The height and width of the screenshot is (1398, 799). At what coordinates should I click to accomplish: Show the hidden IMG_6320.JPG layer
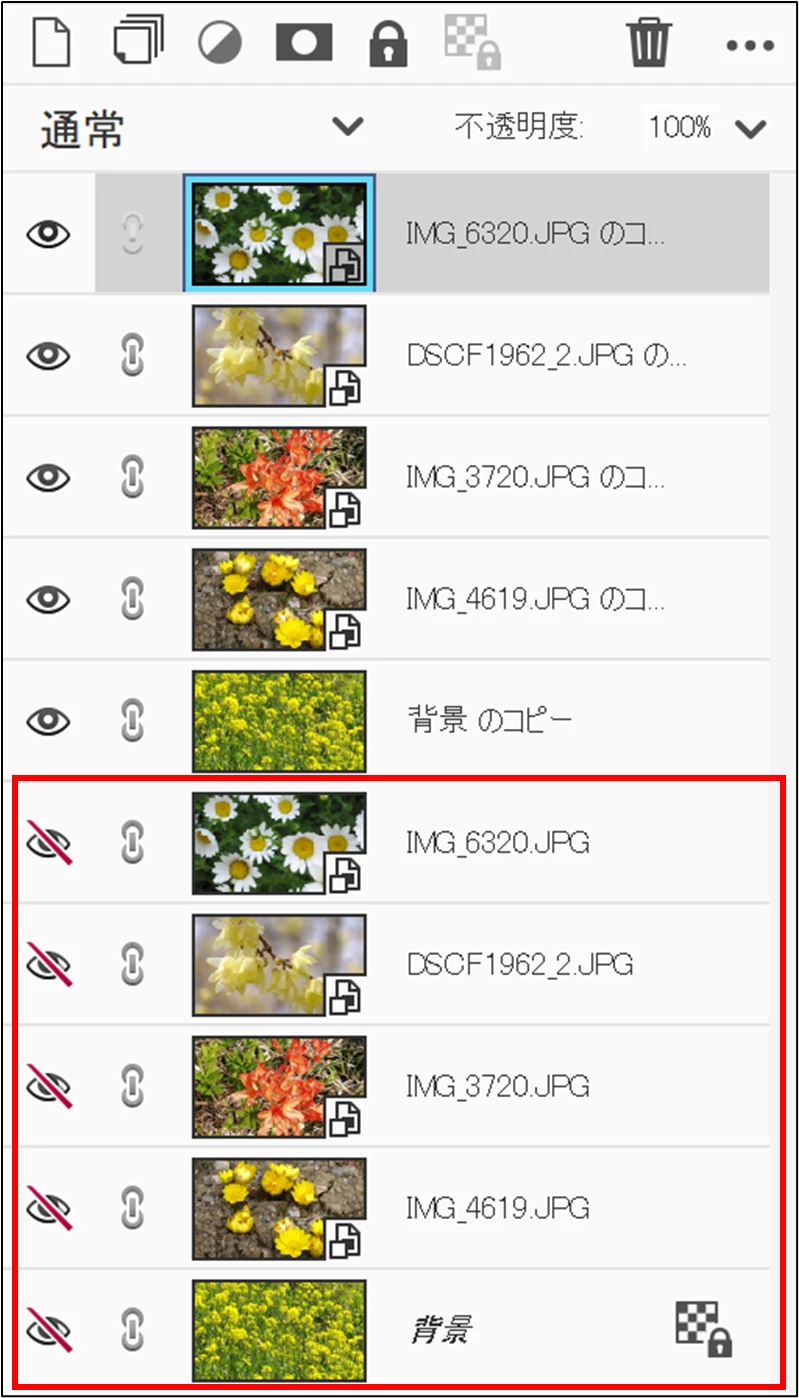click(x=49, y=842)
